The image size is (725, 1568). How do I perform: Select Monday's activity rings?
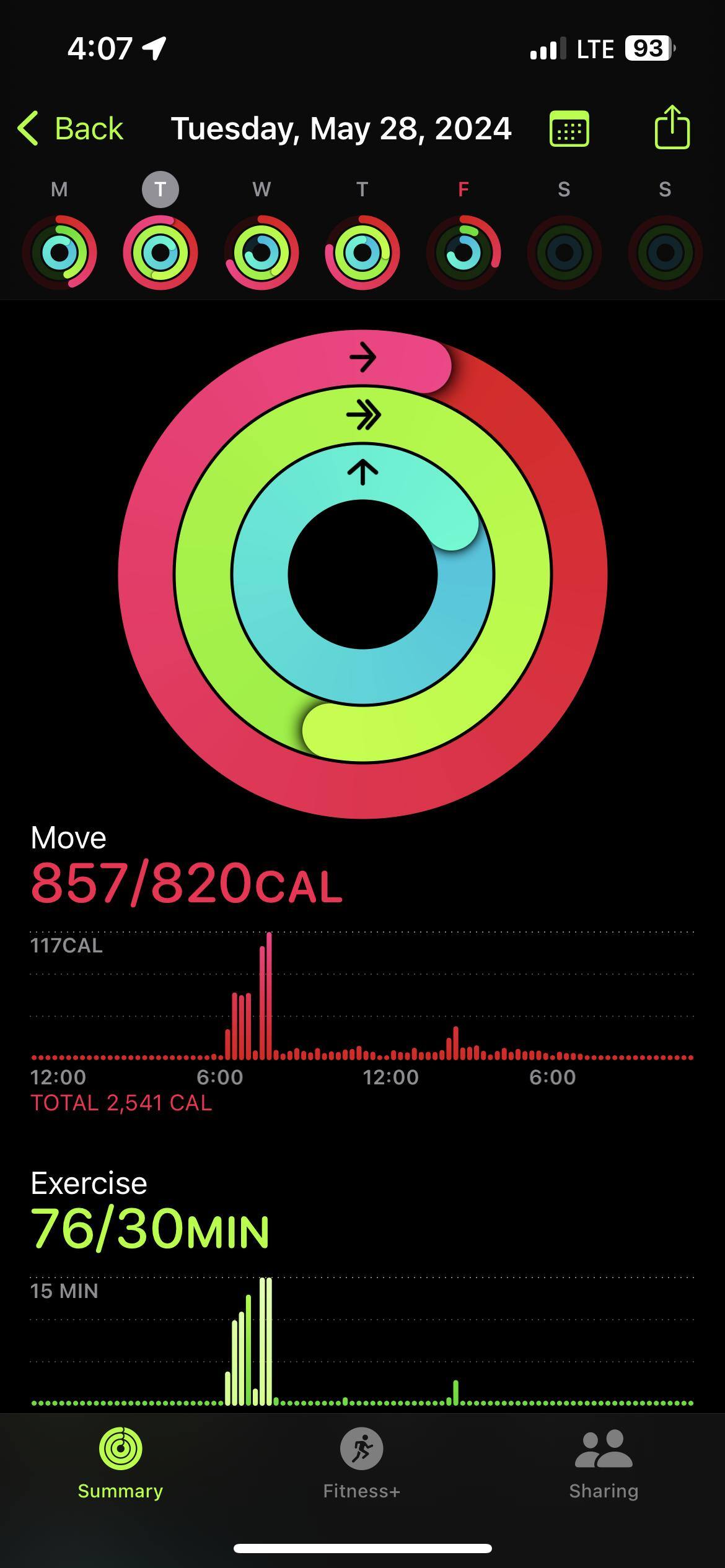point(59,252)
